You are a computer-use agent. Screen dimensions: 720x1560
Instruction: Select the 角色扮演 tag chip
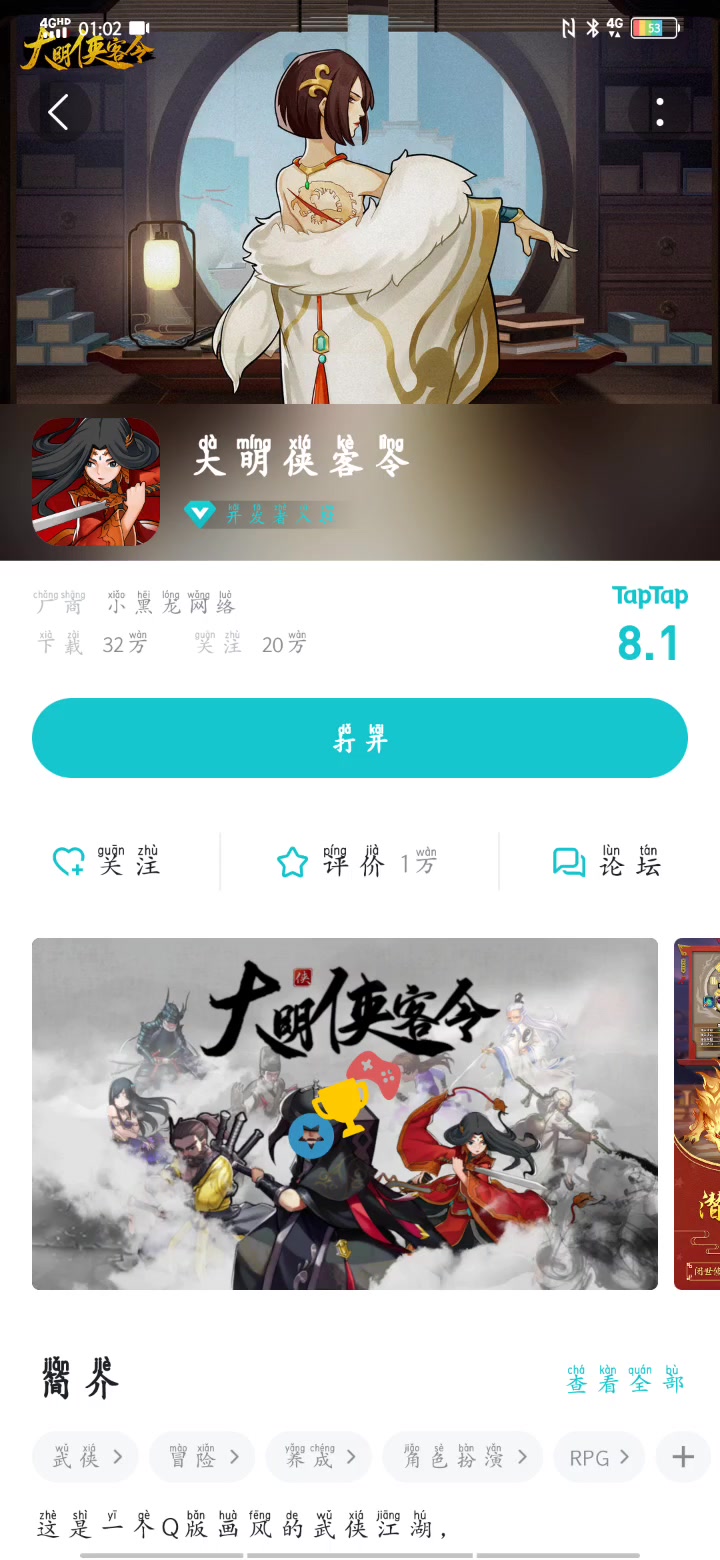tap(462, 1457)
